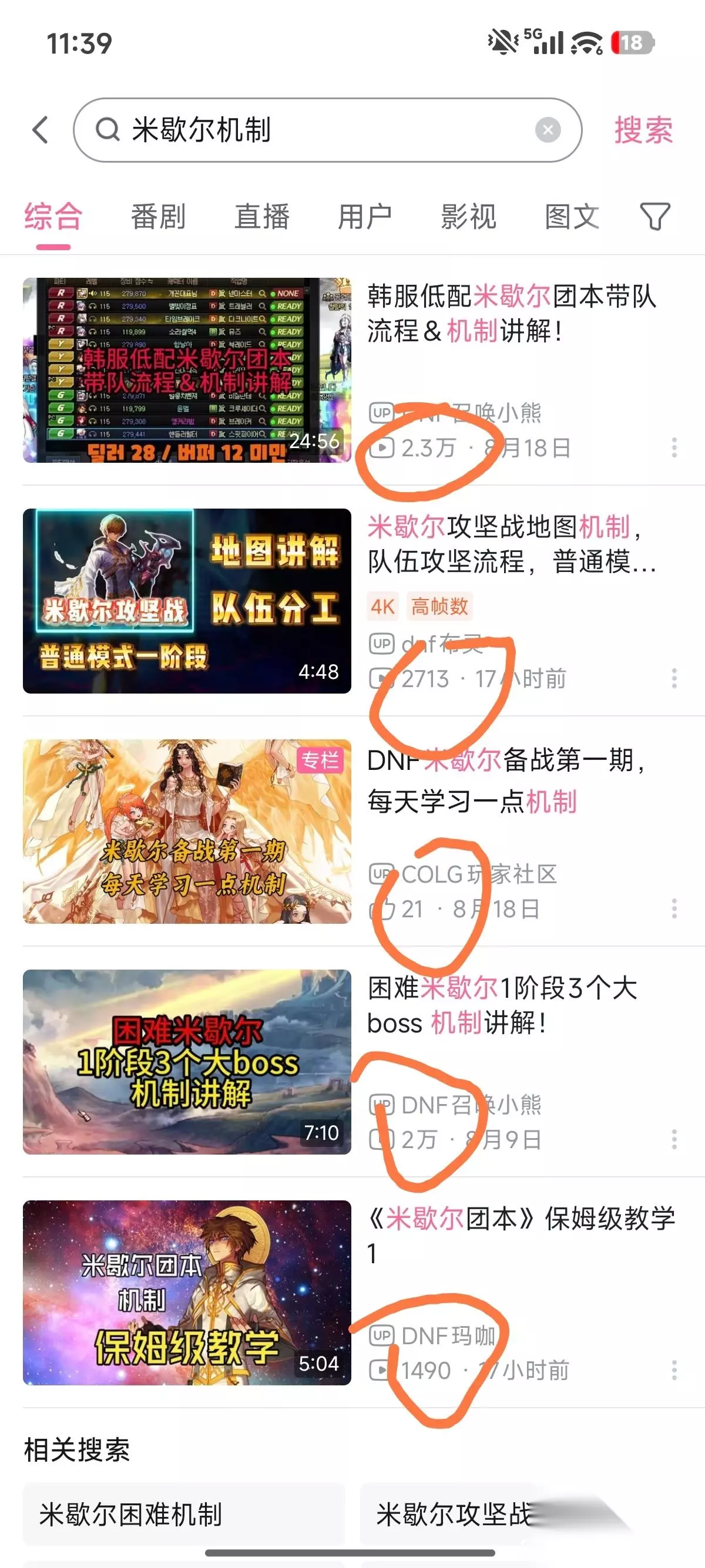The height and width of the screenshot is (1568, 705).
Task: Switch to the 番剧 tab
Action: click(x=158, y=217)
